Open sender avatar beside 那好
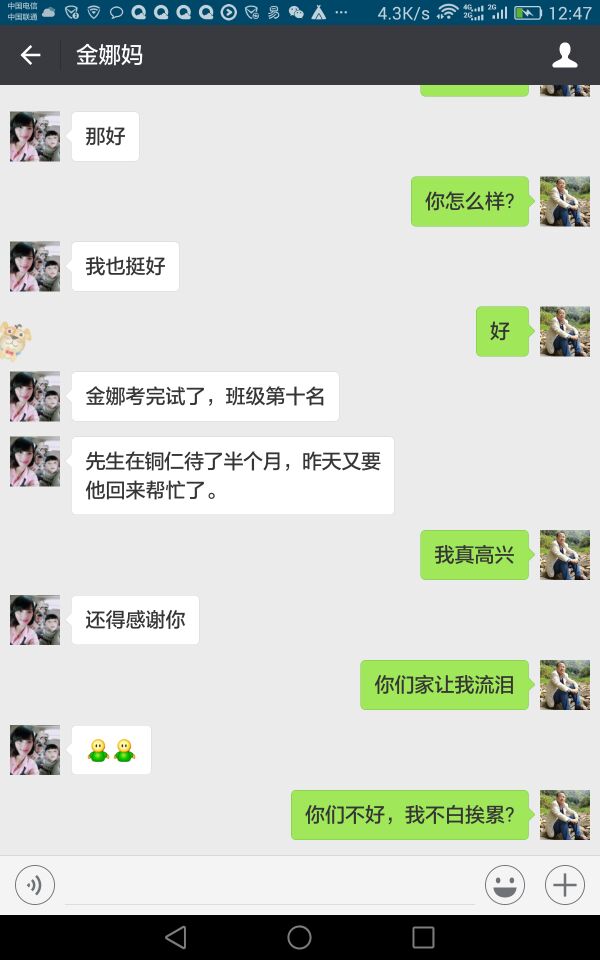600x960 pixels. click(35, 136)
